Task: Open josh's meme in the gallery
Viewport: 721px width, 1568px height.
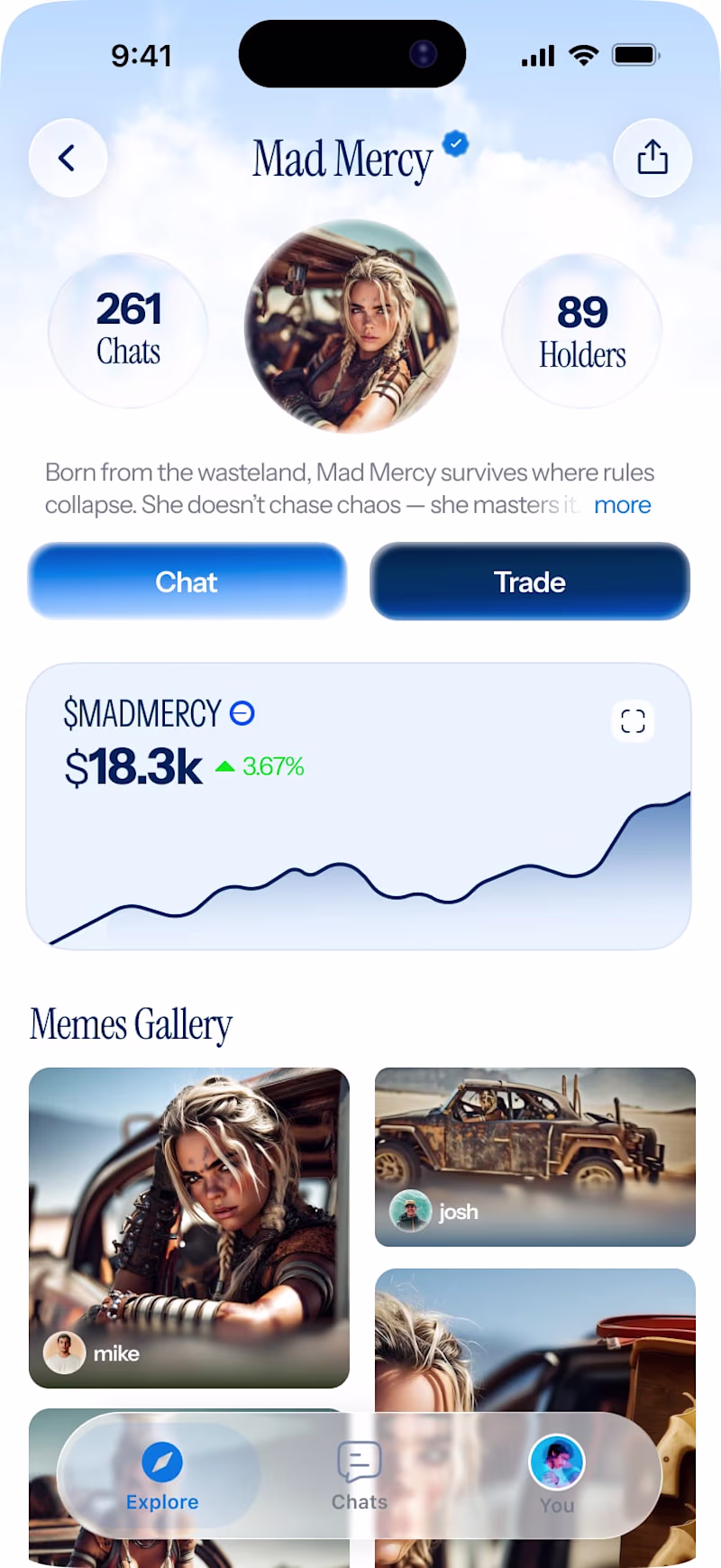Action: point(534,1156)
